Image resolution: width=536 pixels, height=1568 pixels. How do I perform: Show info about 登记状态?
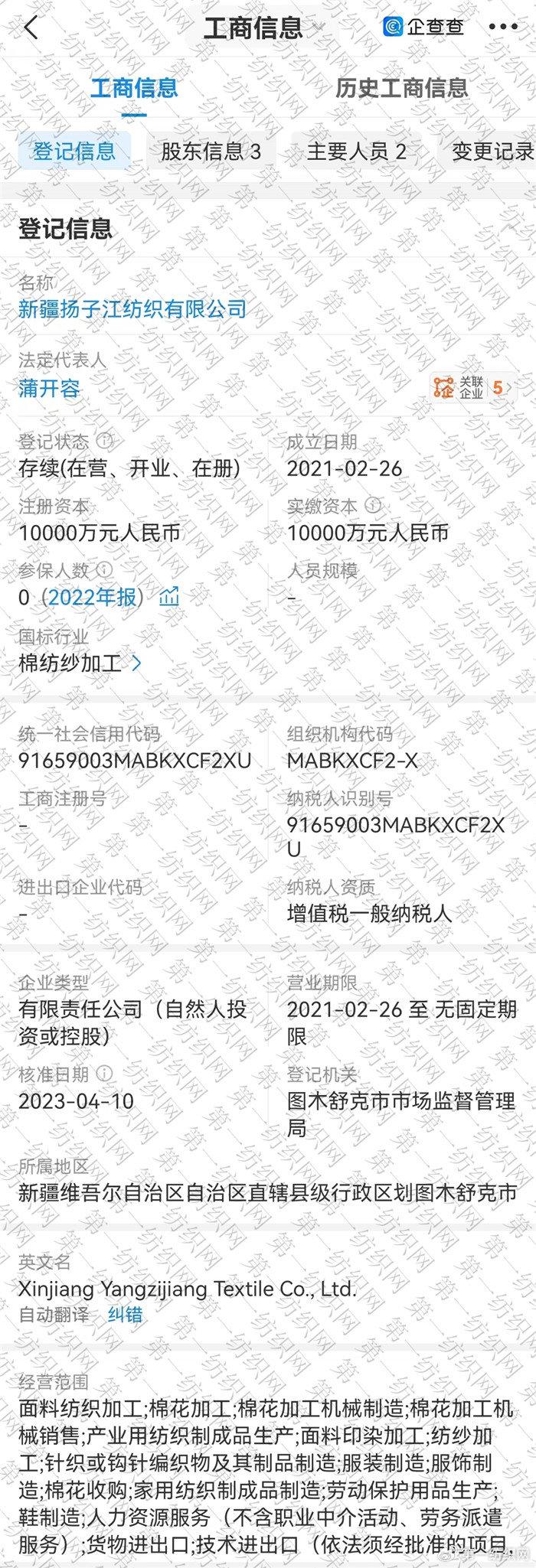(106, 441)
